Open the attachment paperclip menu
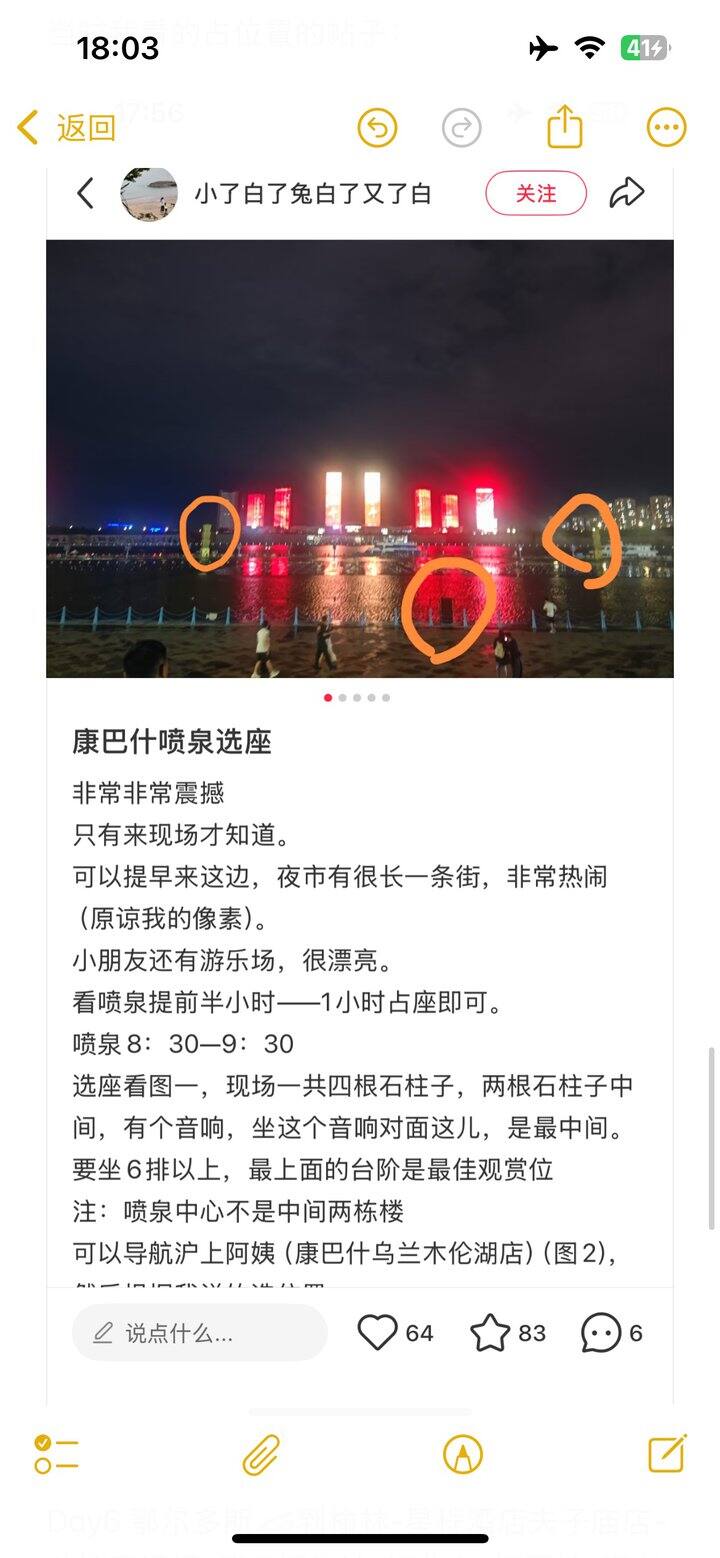The width and height of the screenshot is (720, 1558). (x=261, y=1455)
